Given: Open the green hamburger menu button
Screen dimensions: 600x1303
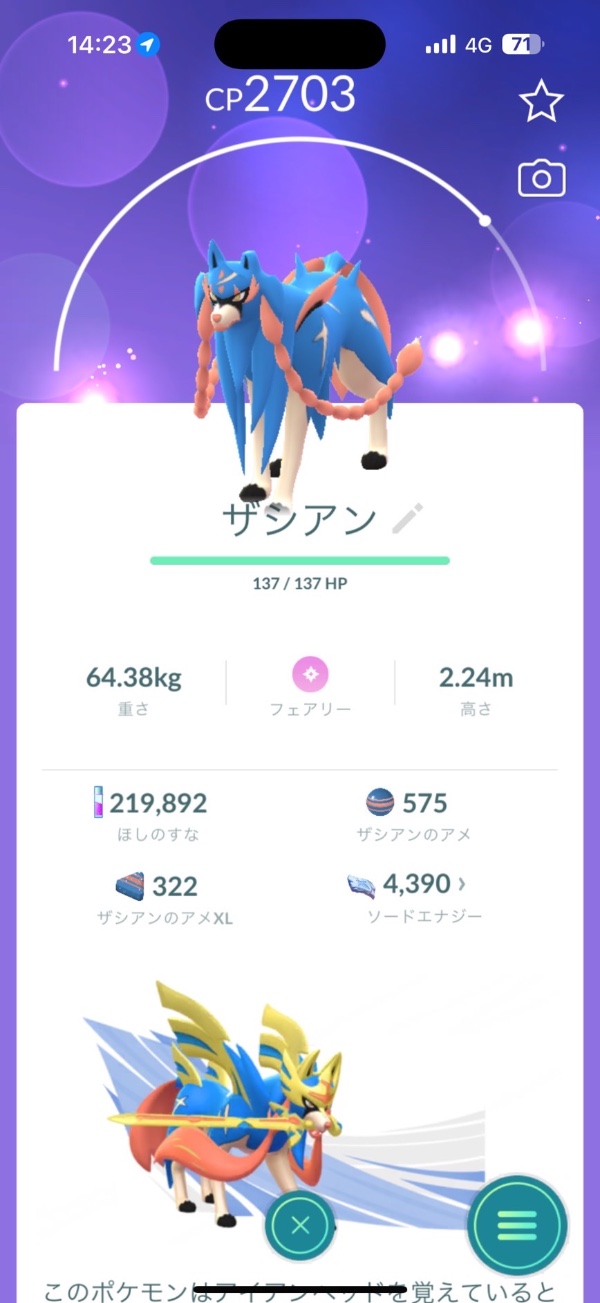Looking at the screenshot, I should coord(517,1225).
